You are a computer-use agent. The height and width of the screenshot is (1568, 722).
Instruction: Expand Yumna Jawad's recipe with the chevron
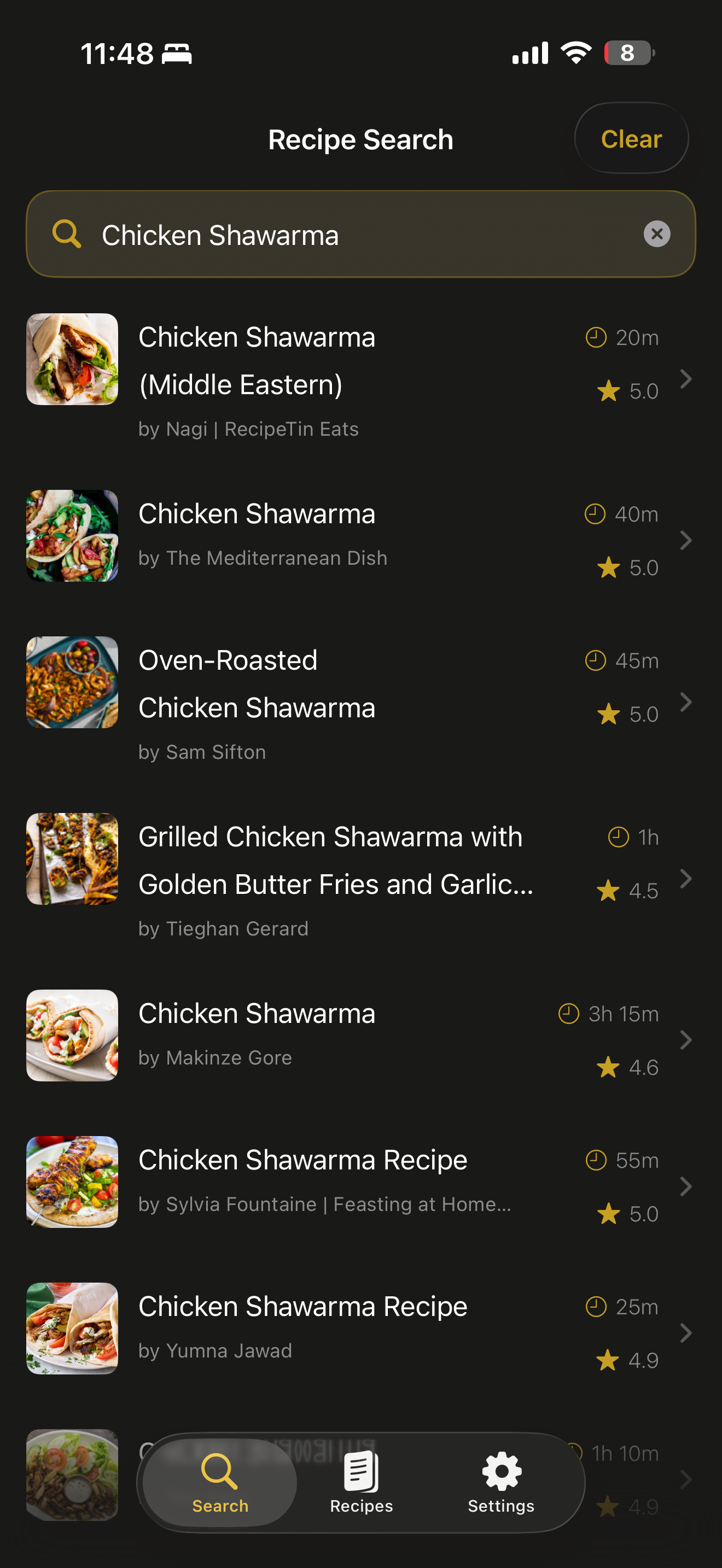686,1333
